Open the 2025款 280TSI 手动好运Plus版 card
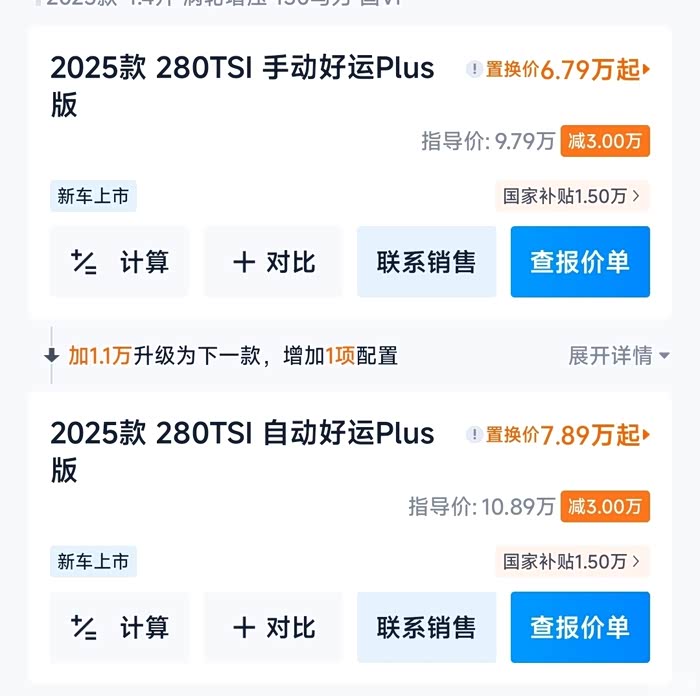Screen dimensions: 700x696 click(242, 86)
